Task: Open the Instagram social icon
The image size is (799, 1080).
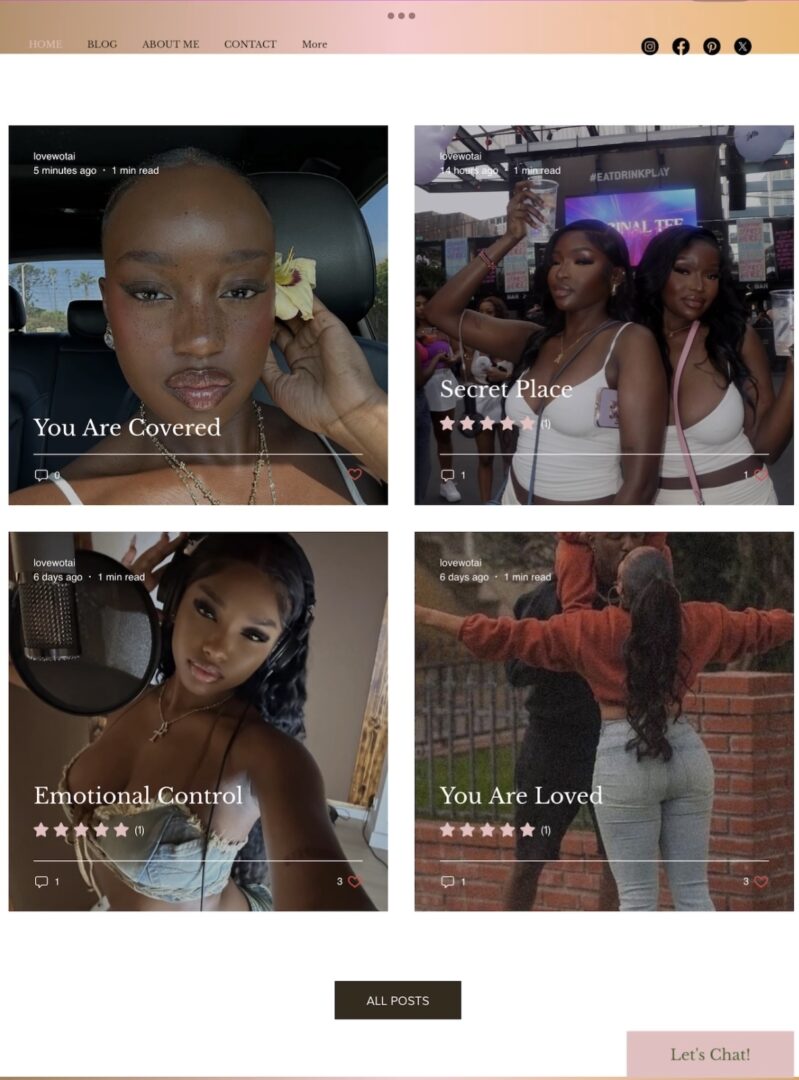Action: [650, 46]
